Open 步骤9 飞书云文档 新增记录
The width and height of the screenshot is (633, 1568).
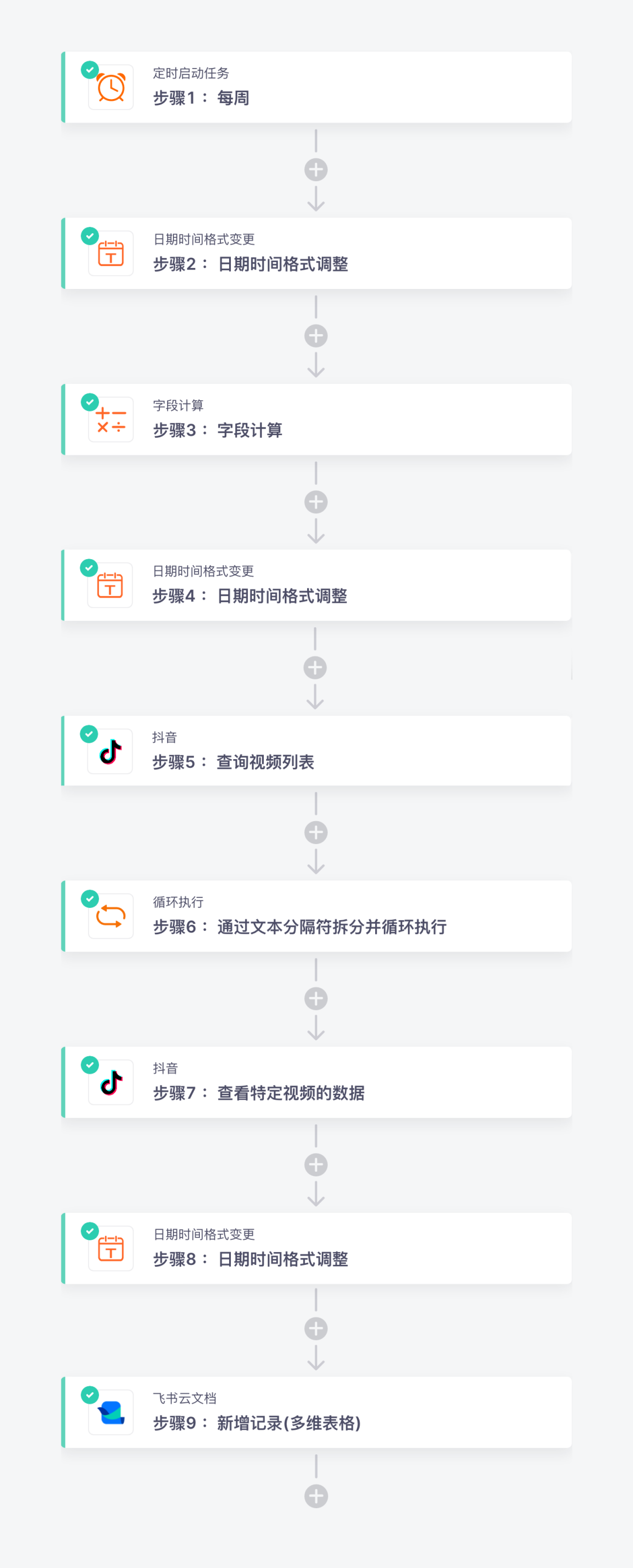coord(316,1412)
